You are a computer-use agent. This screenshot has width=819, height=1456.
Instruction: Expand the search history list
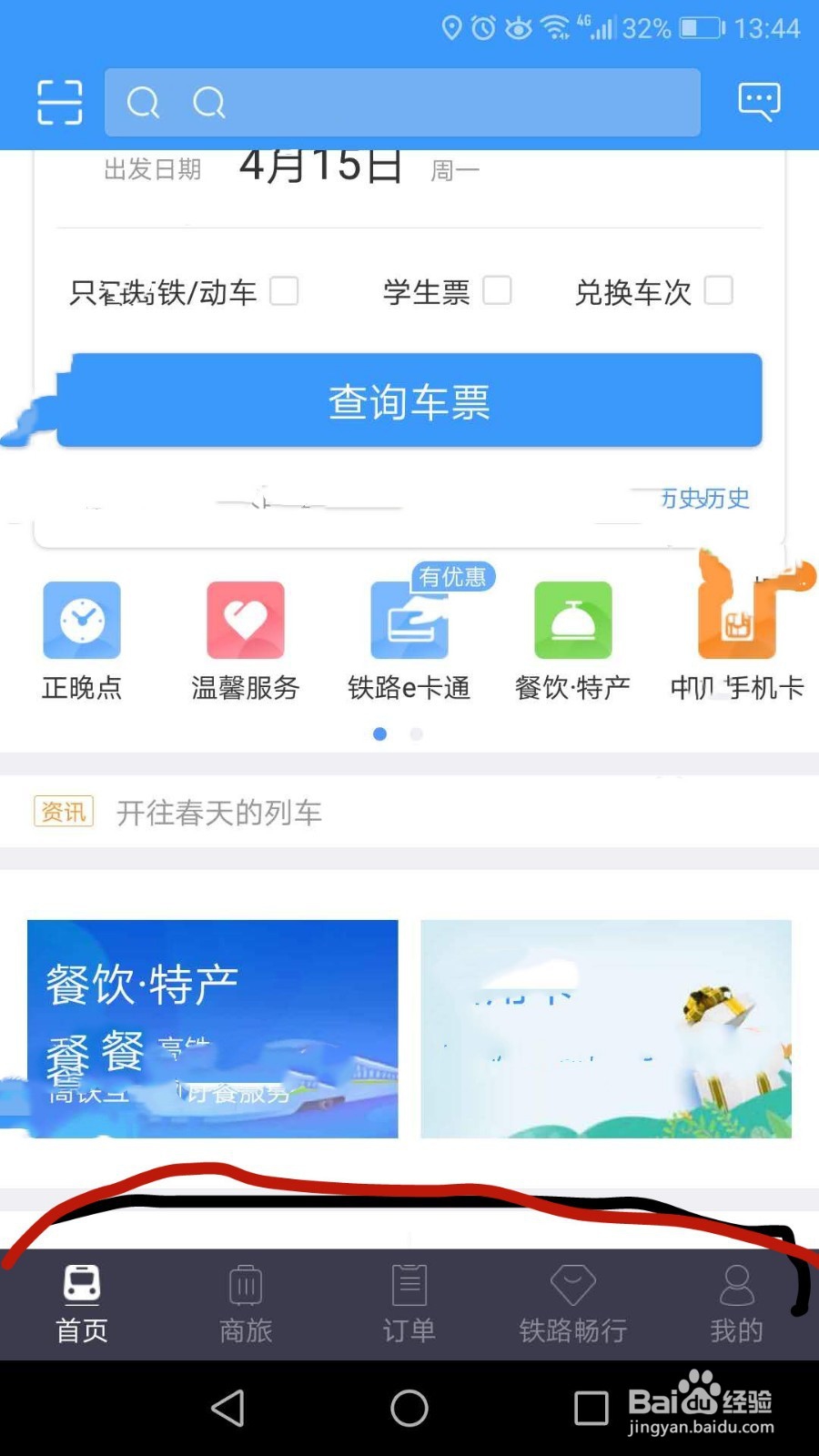click(x=705, y=499)
